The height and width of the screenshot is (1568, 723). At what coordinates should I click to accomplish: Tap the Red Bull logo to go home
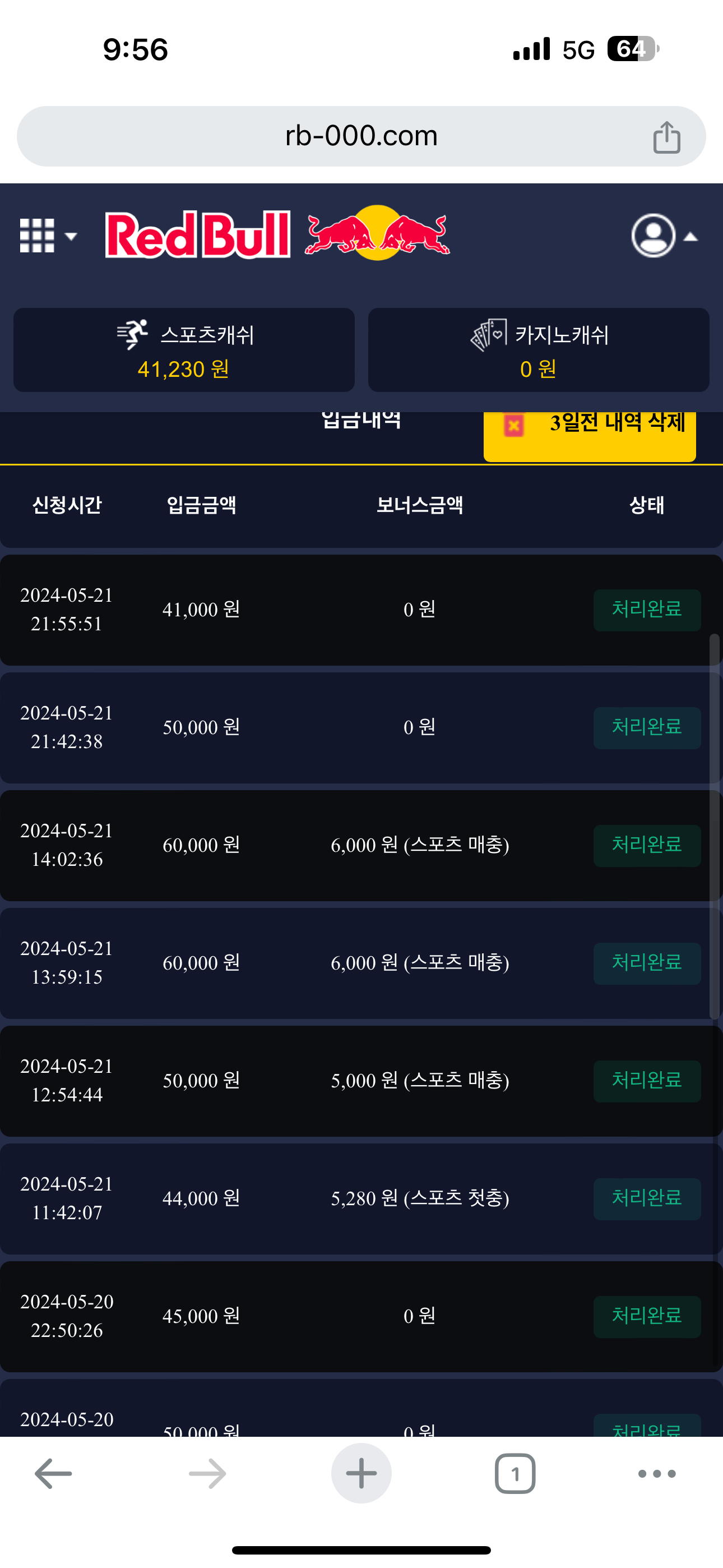[x=277, y=234]
